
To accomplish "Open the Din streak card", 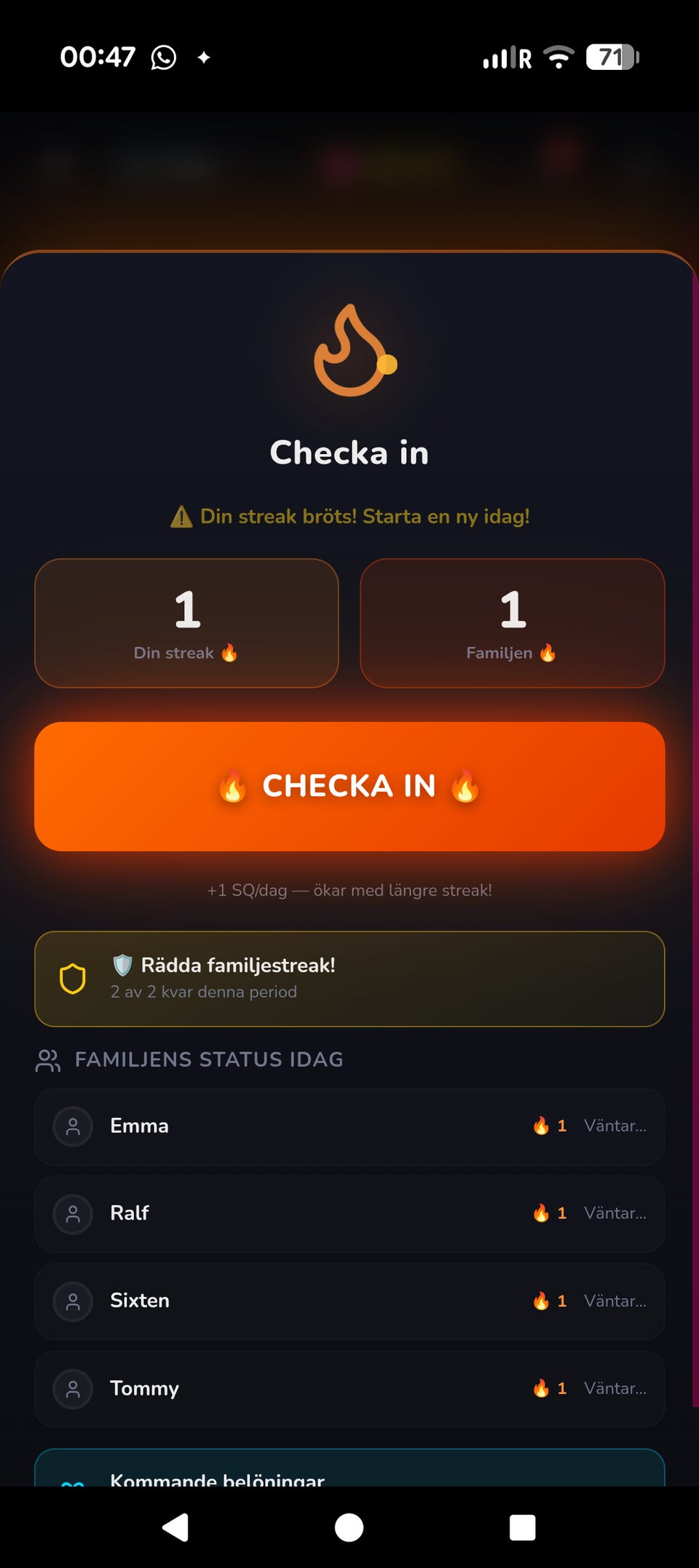I will pyautogui.click(x=186, y=623).
